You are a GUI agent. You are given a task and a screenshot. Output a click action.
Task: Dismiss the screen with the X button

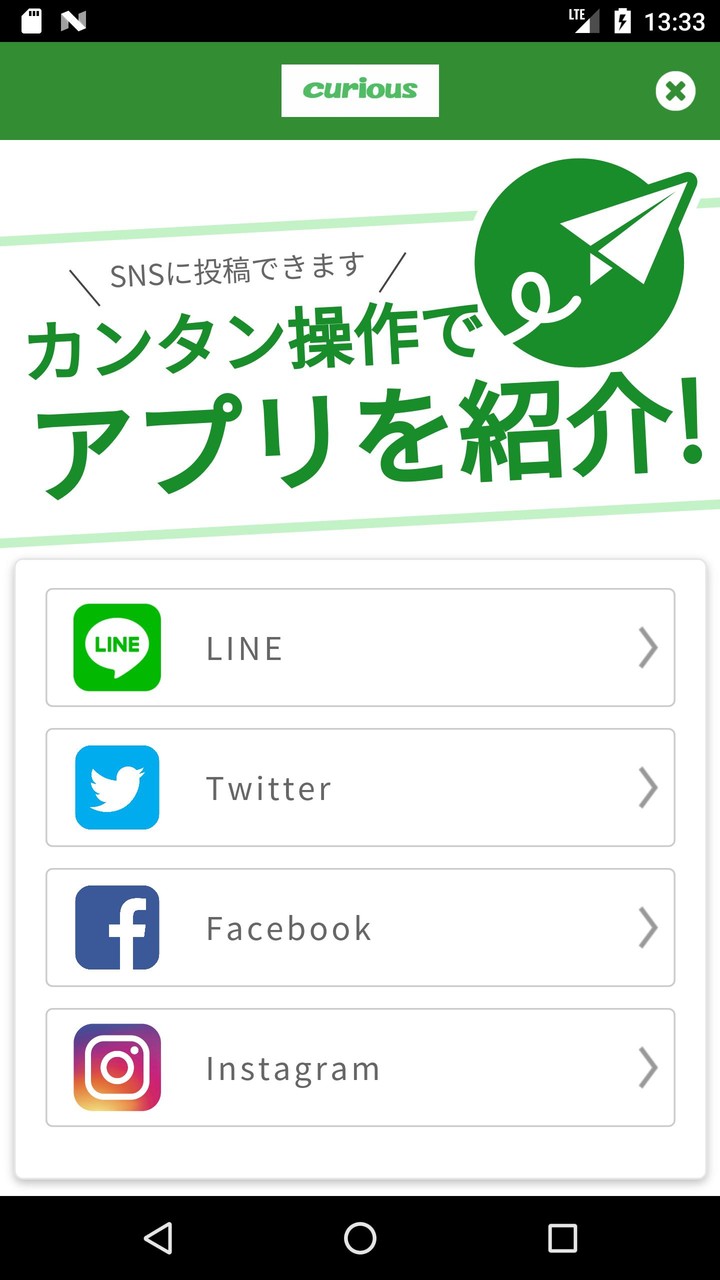pyautogui.click(x=676, y=91)
